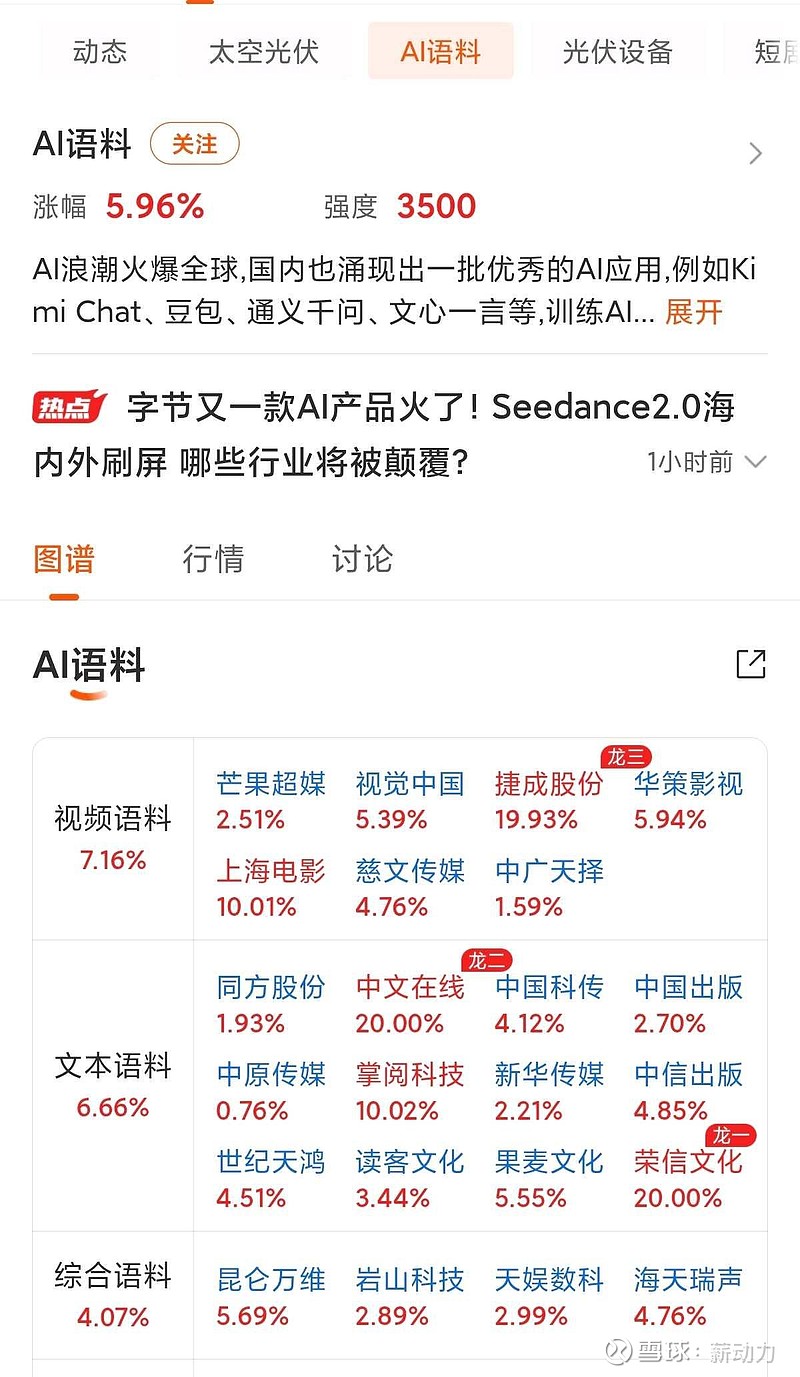This screenshot has width=800, height=1377.
Task: Open the 动态 tab
Action: point(100,52)
